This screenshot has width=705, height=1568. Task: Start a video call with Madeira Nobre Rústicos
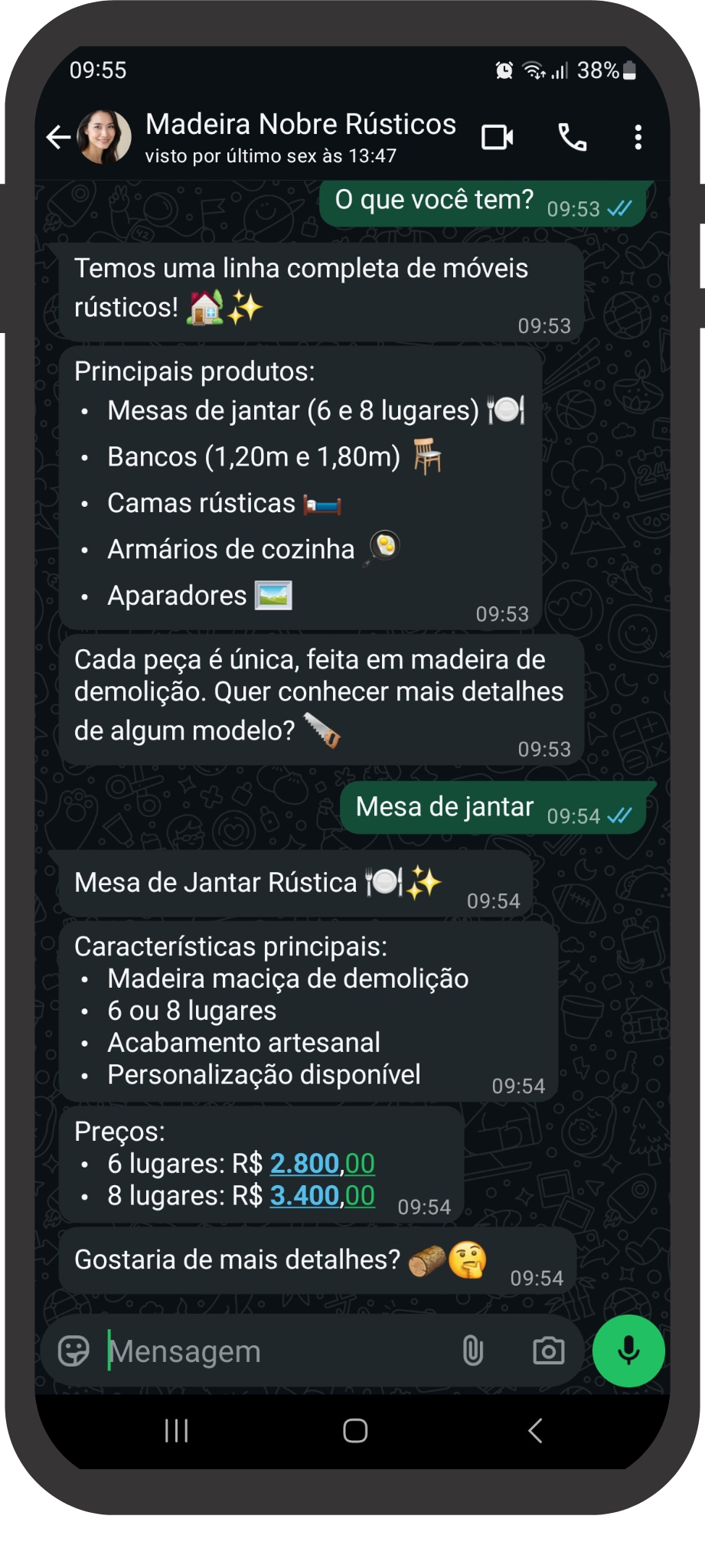pos(498,136)
